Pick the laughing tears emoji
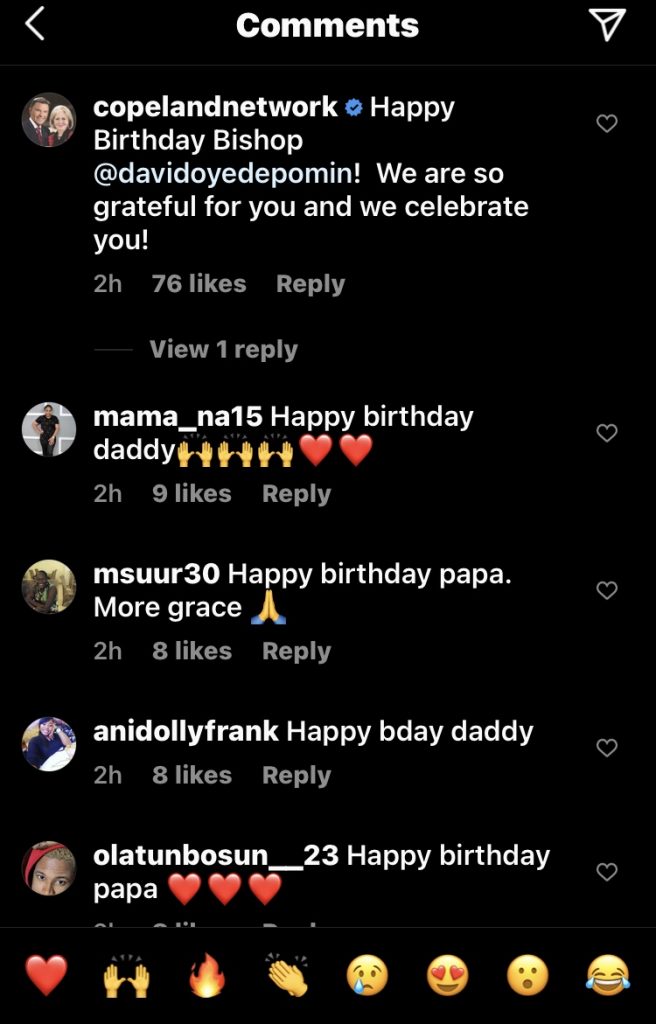This screenshot has height=1024, width=656. click(608, 975)
